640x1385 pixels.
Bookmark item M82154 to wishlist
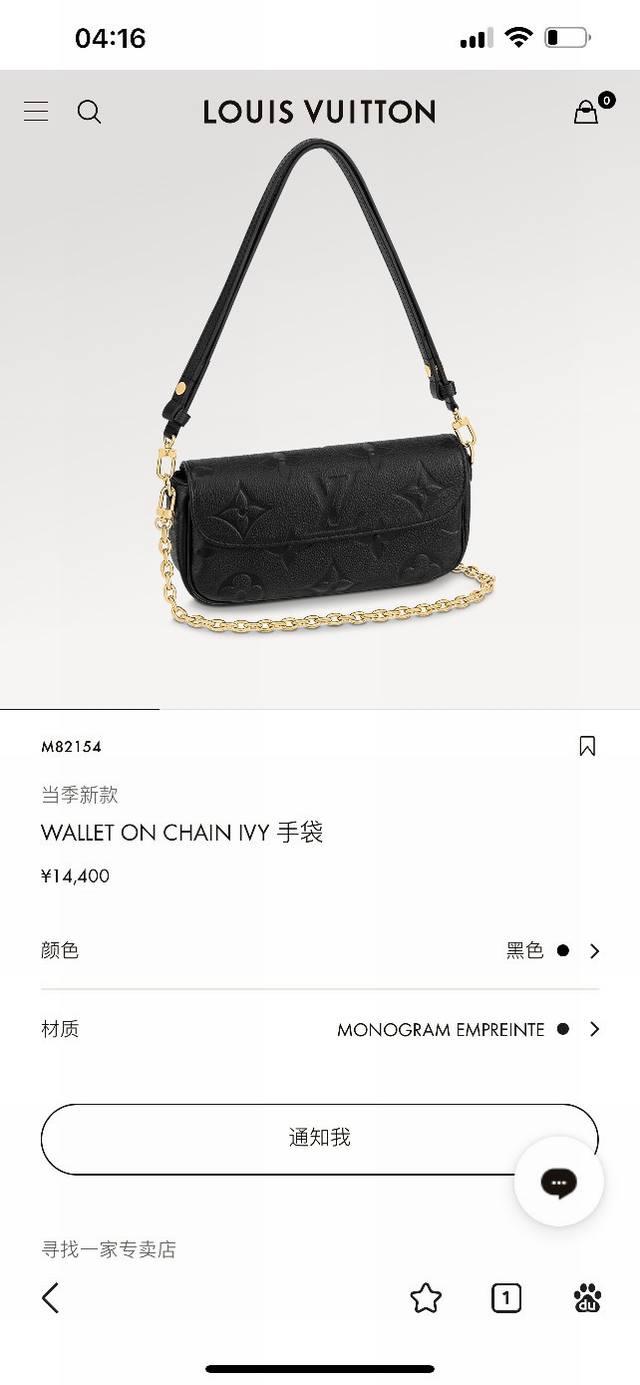coord(587,746)
